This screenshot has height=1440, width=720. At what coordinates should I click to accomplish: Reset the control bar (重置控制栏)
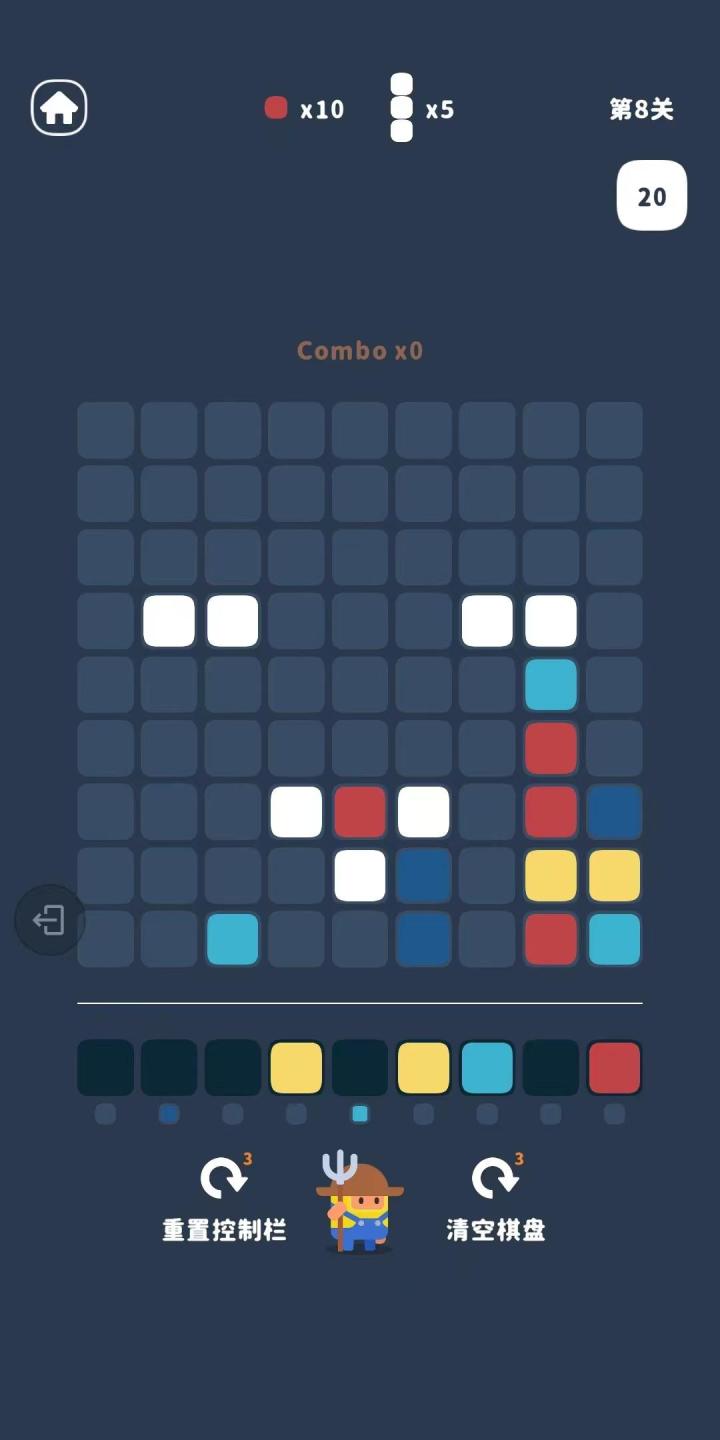[225, 1198]
